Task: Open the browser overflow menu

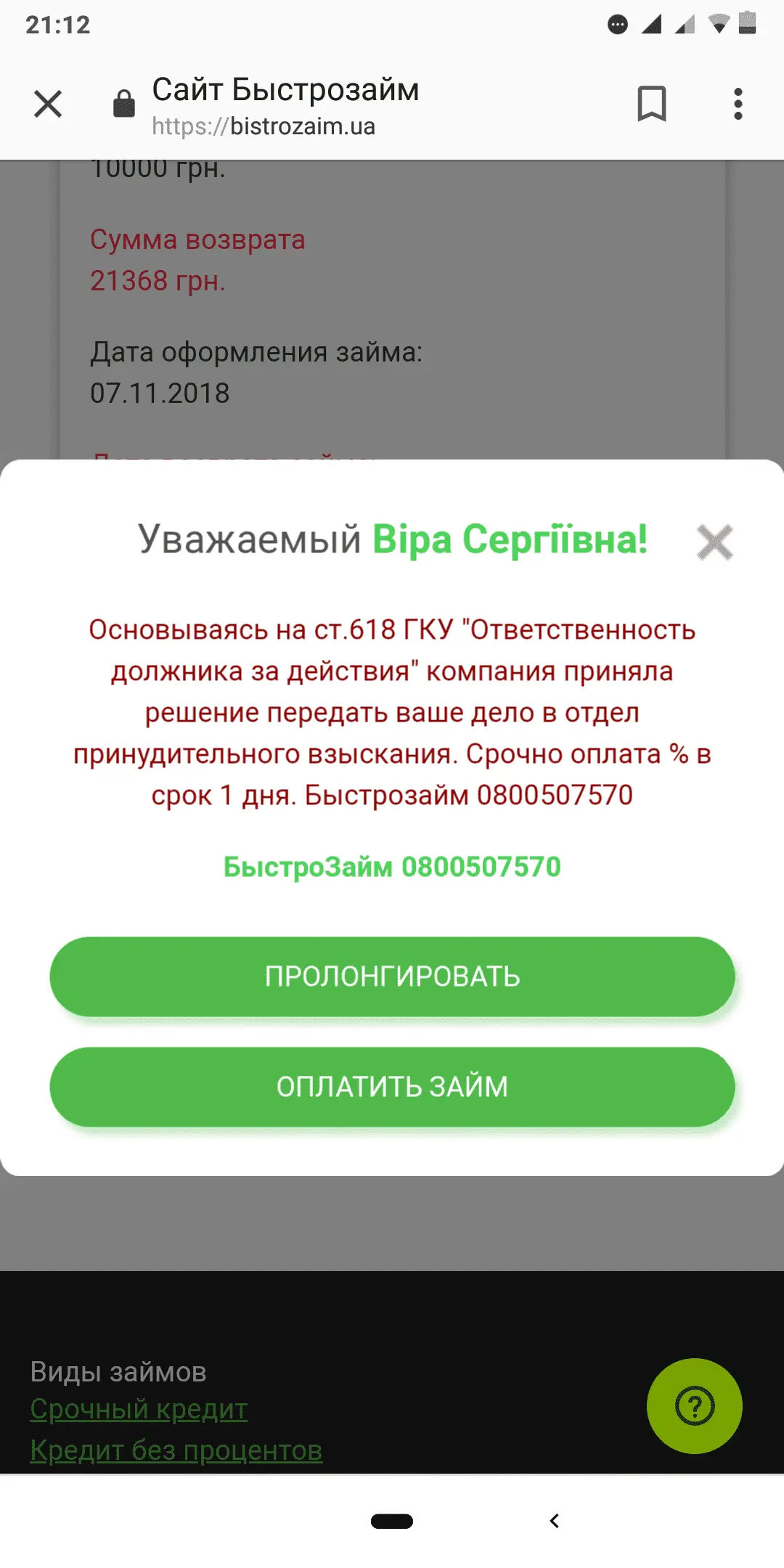Action: (738, 104)
